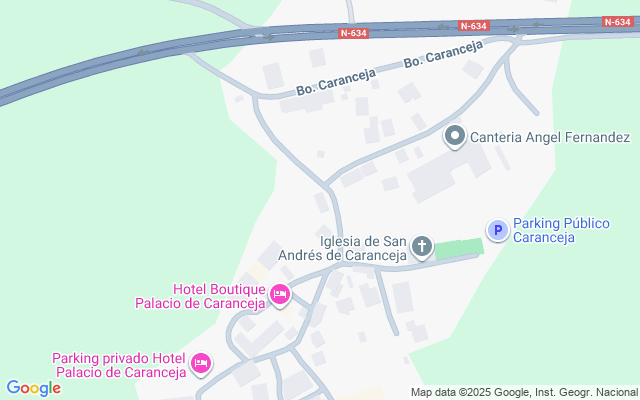Tap the Iglesia de San Andrés de Caranceja pin

click(x=422, y=247)
